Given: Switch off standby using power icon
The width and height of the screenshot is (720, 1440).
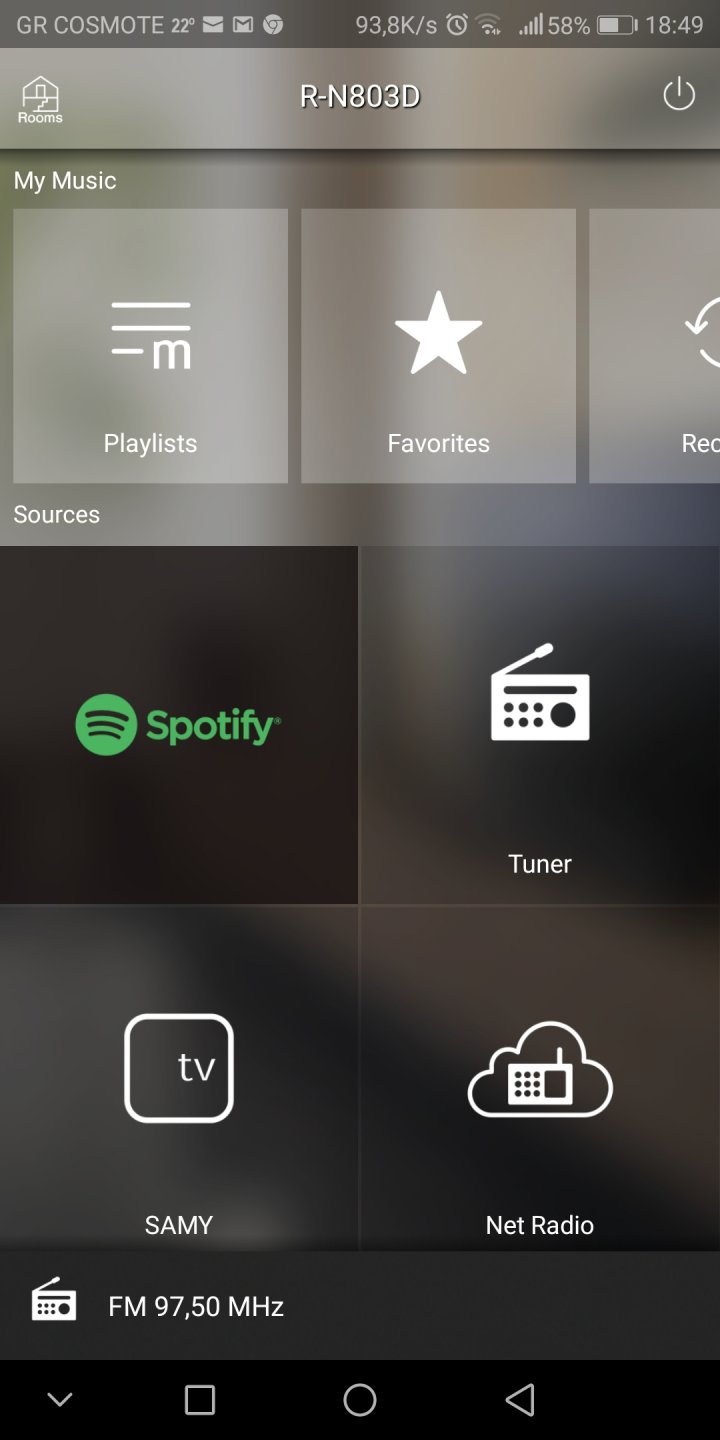Looking at the screenshot, I should tap(679, 93).
